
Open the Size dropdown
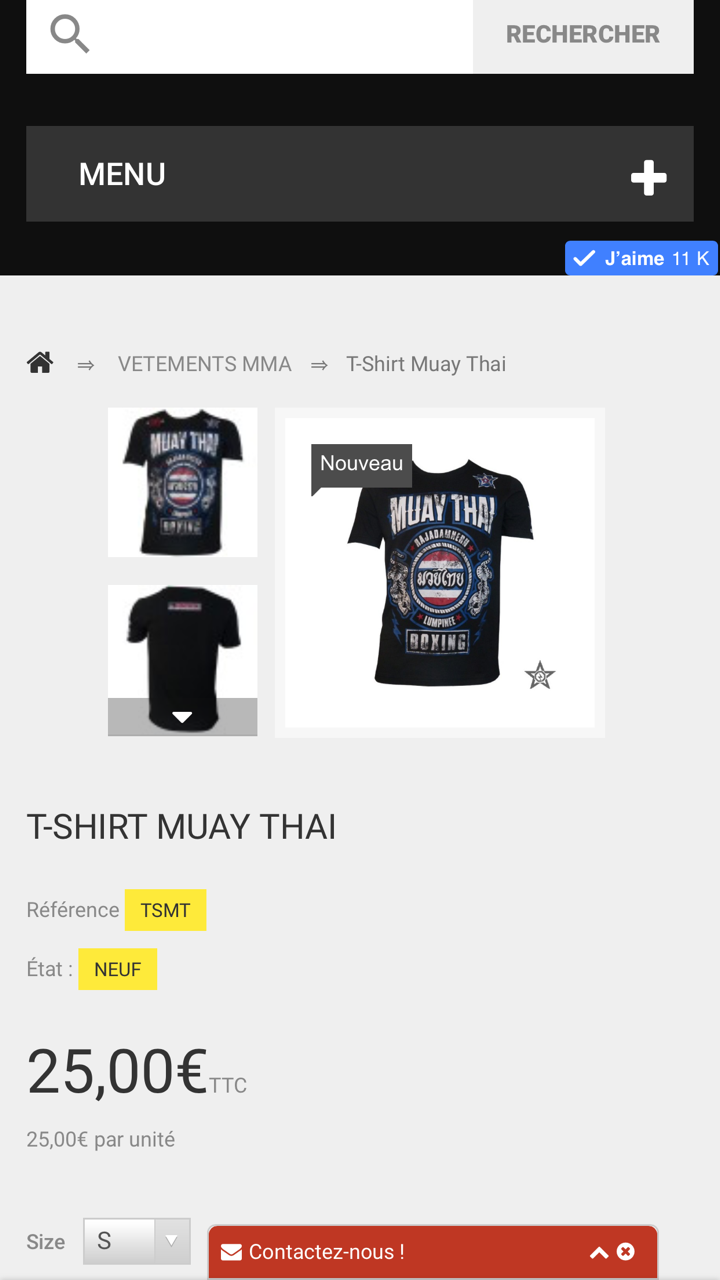coord(137,1241)
